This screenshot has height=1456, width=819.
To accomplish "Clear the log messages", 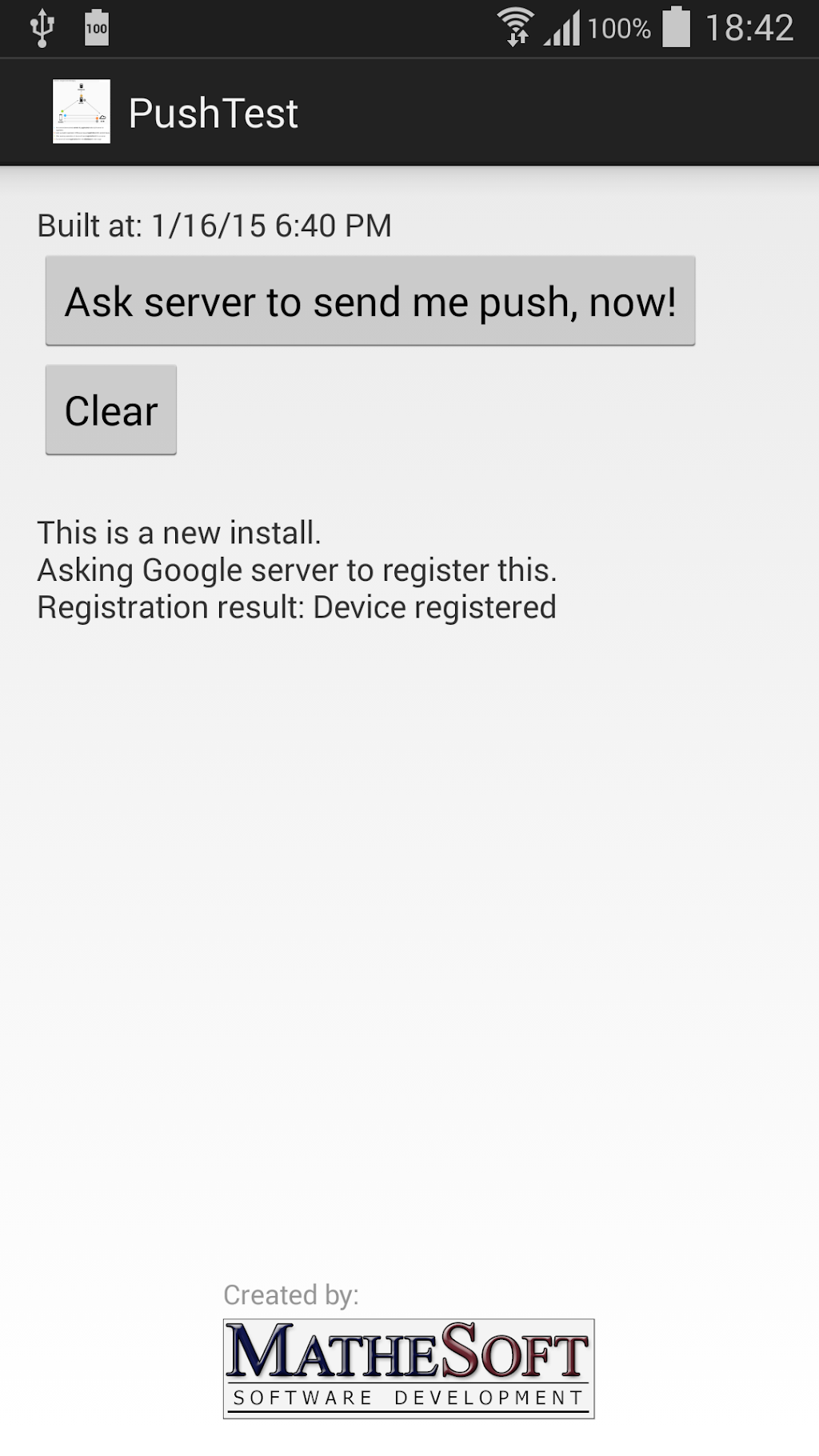I will click(111, 410).
